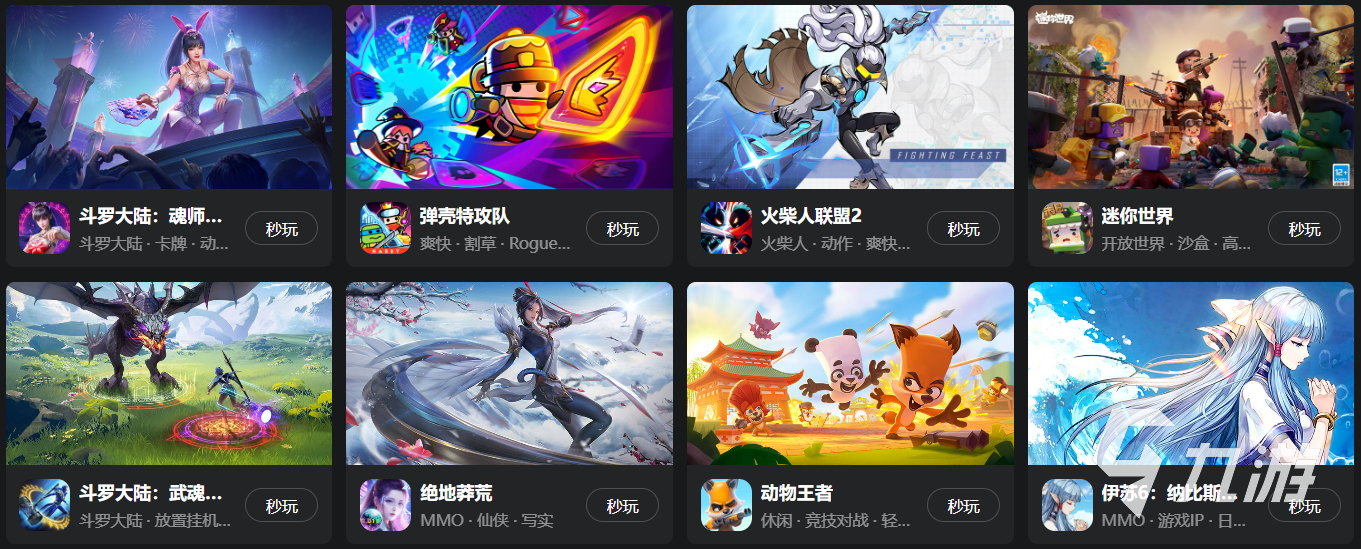Image resolution: width=1361 pixels, height=549 pixels.
Task: Tap 秒玩 for 斗罗大陆：武魂
Action: click(281, 506)
